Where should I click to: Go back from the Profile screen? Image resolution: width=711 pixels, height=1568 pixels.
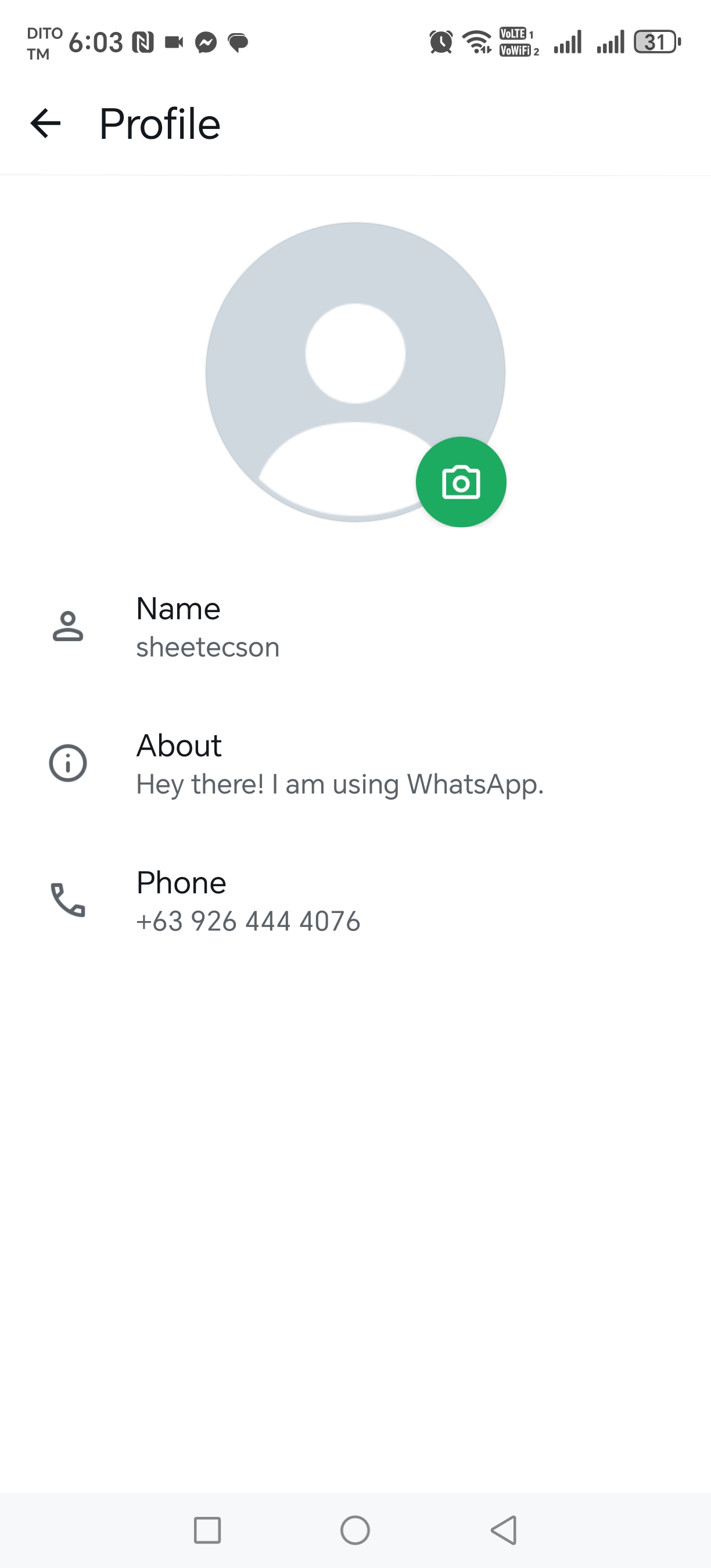46,124
